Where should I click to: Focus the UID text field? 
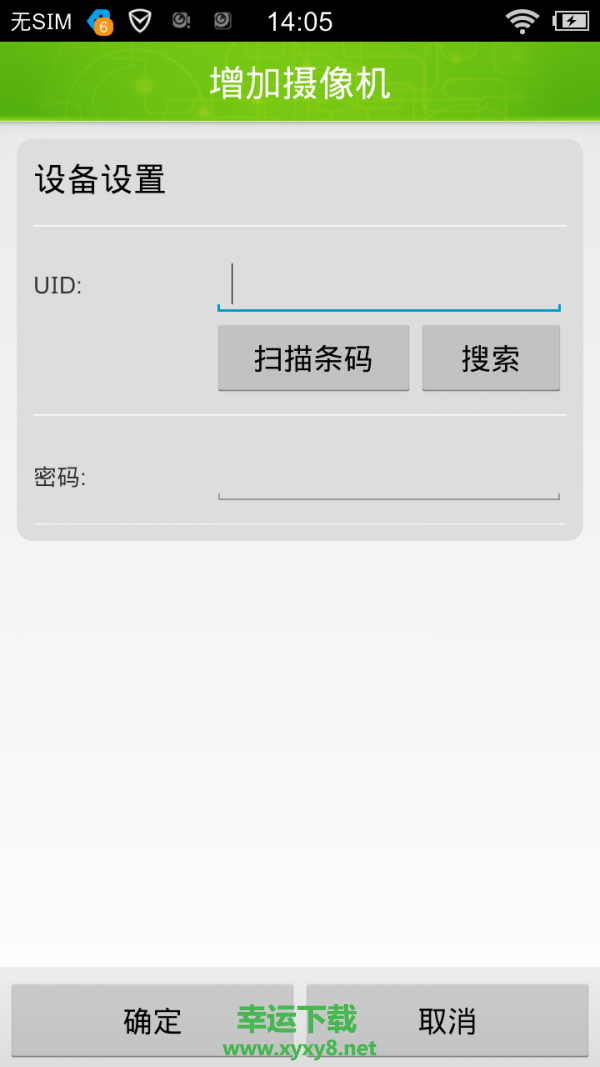(388, 285)
